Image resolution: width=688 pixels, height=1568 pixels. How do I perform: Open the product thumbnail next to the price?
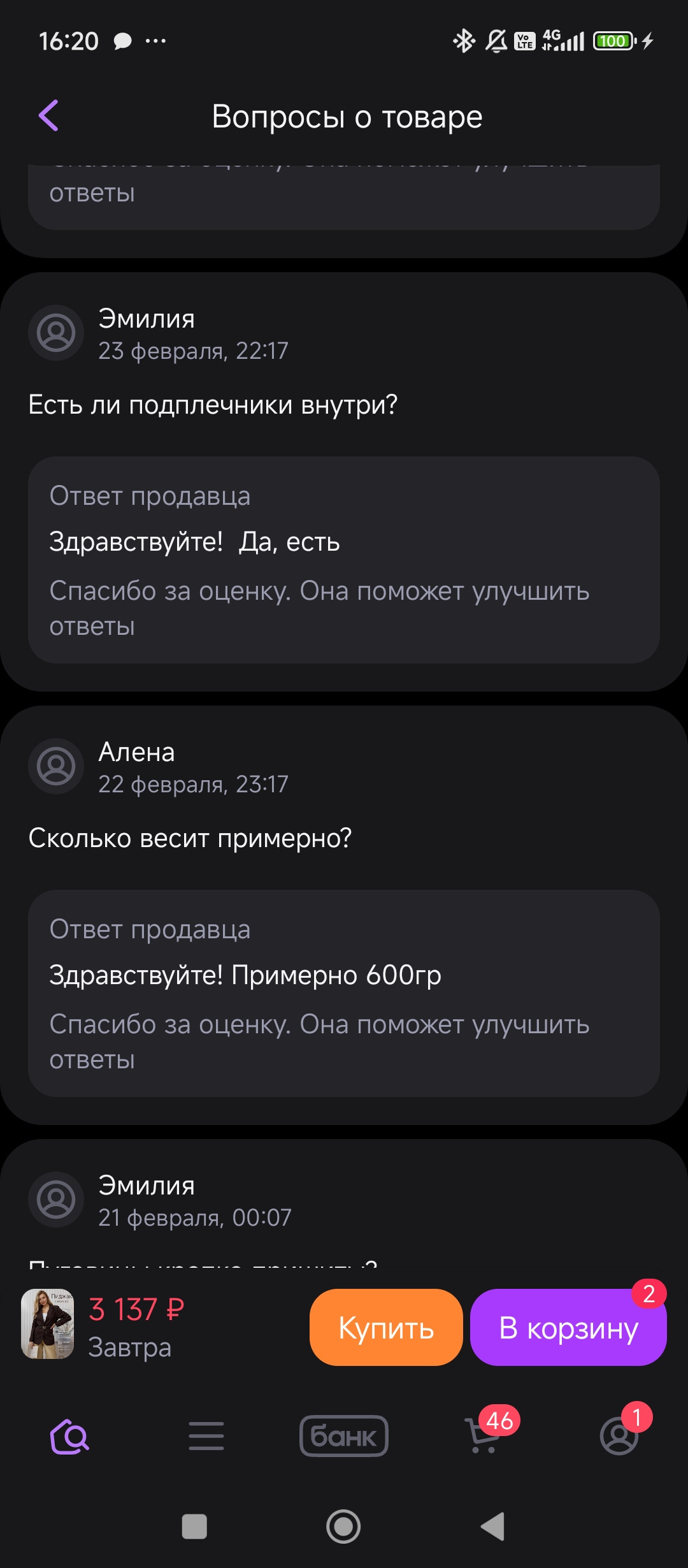coord(48,1325)
